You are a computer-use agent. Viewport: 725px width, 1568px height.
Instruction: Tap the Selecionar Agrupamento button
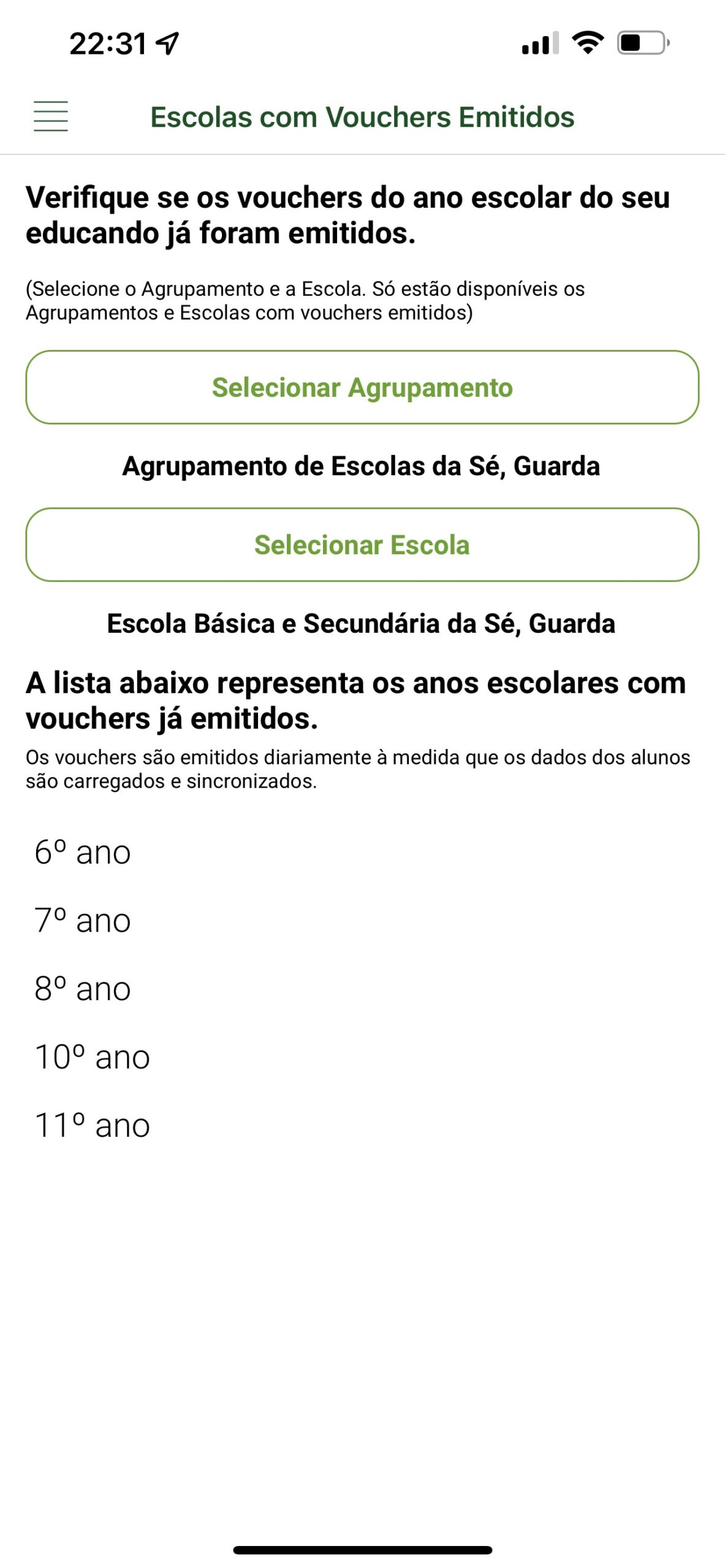(x=362, y=387)
